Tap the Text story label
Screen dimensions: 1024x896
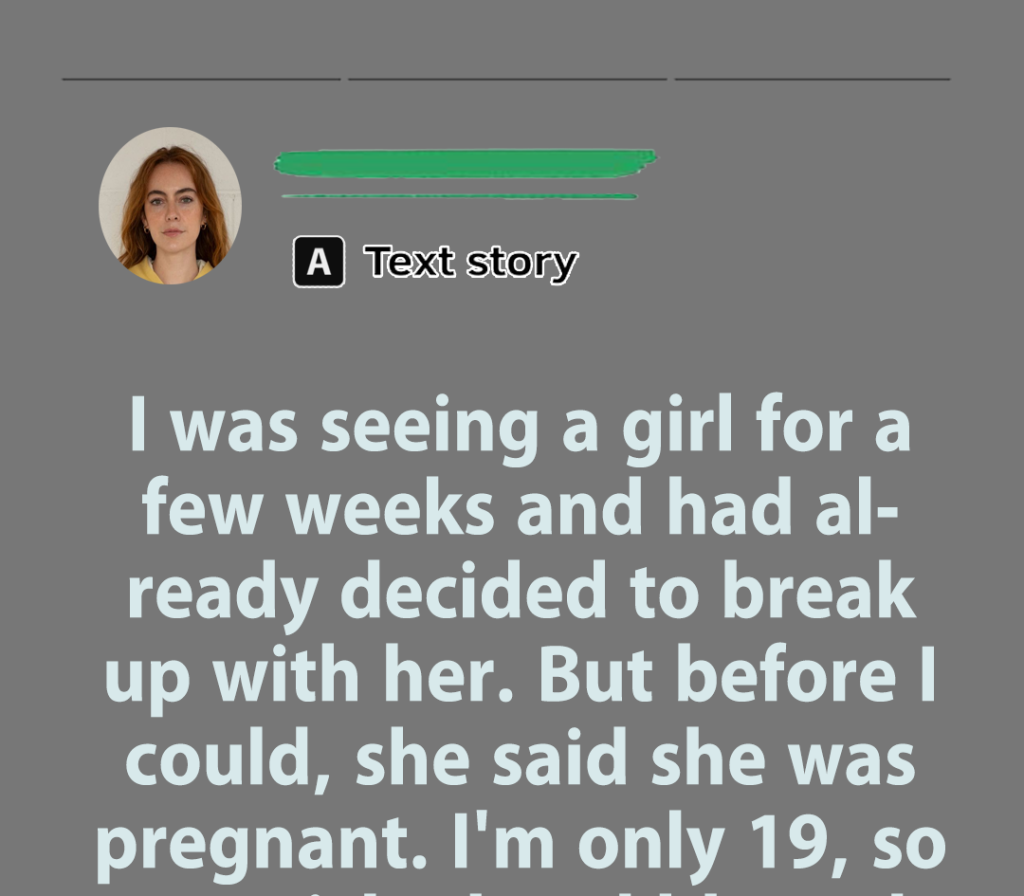coord(470,263)
